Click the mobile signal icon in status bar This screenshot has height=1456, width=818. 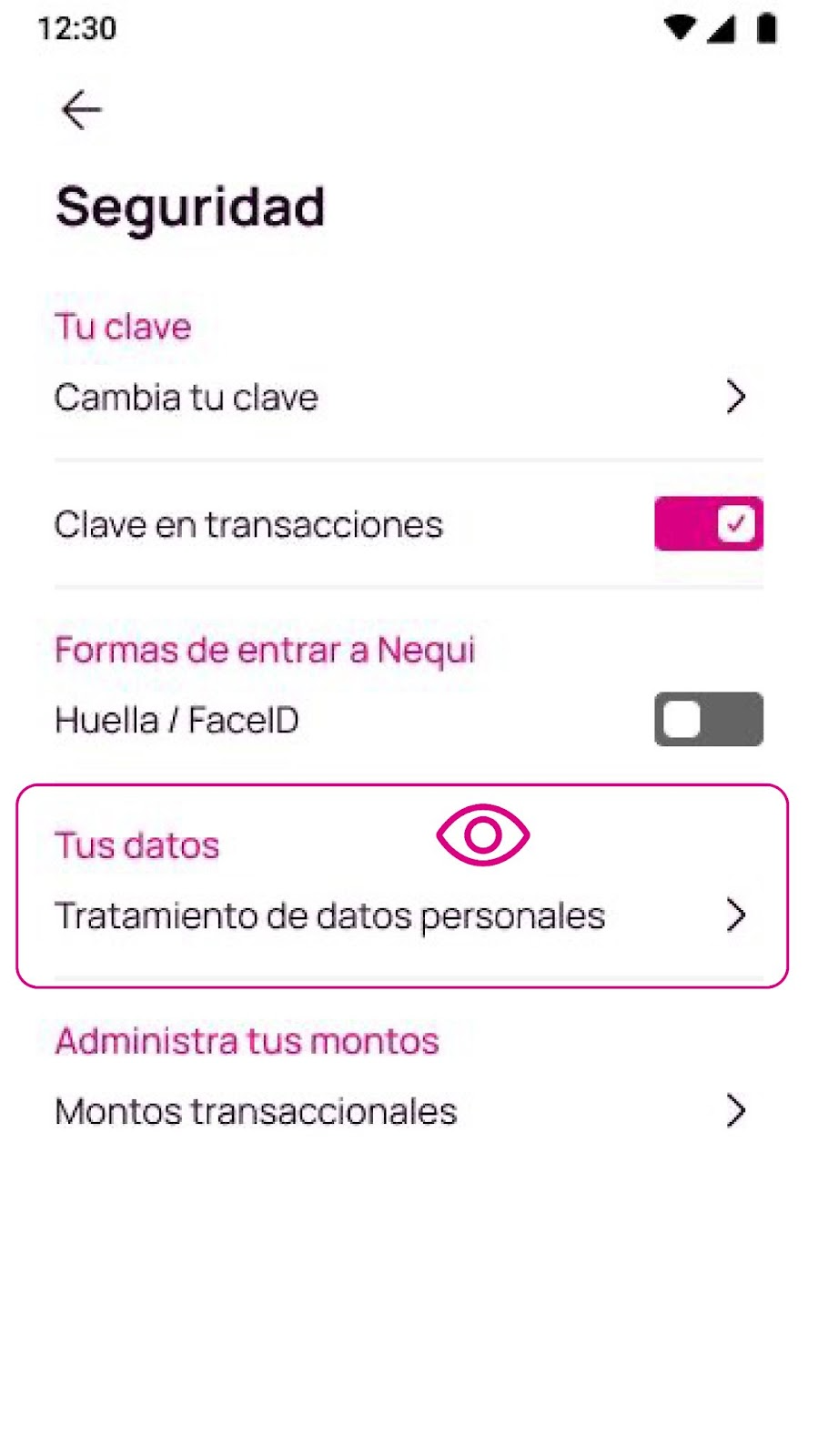(722, 27)
